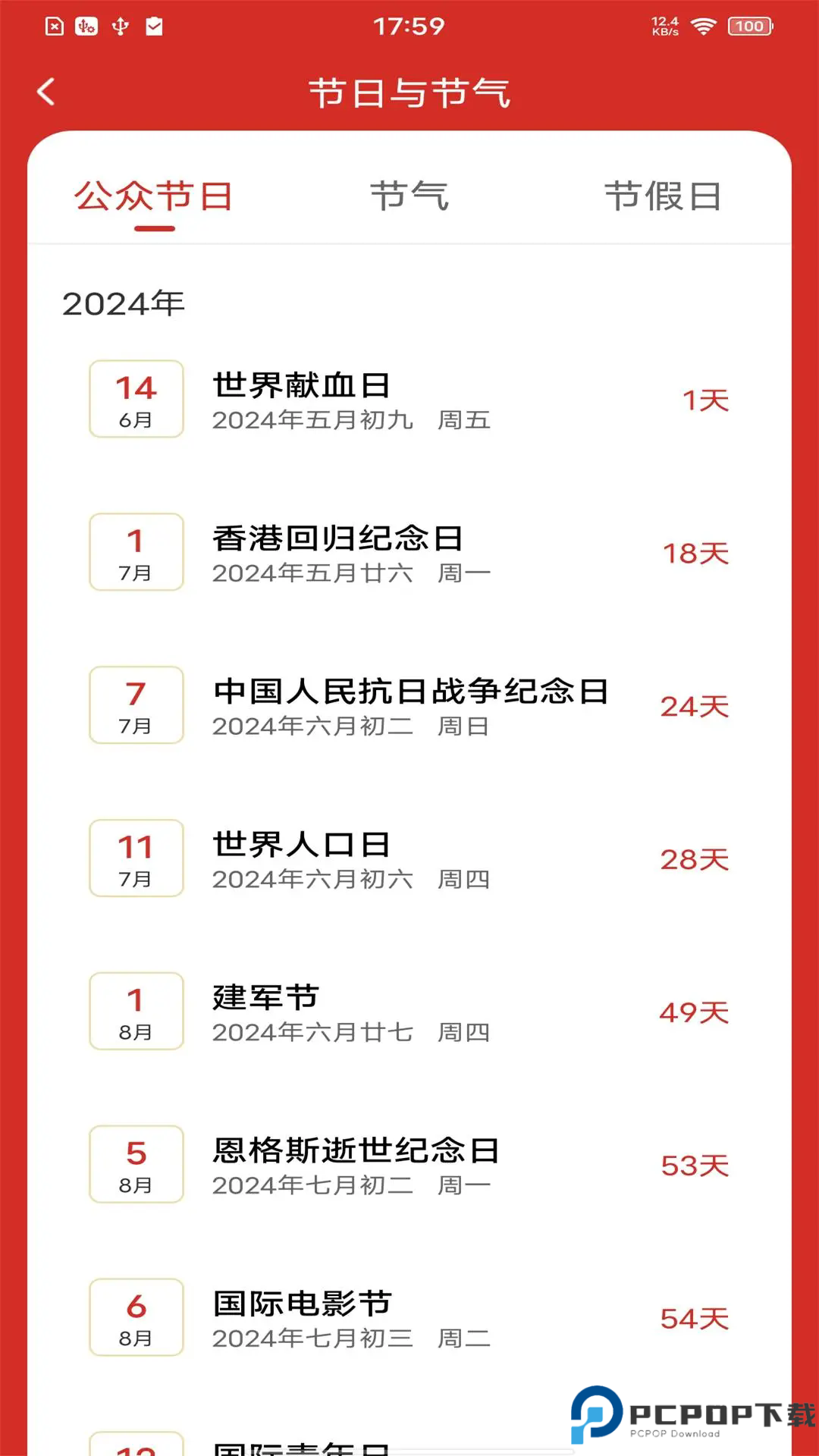The height and width of the screenshot is (1456, 819).
Task: Select the 公众节日 tab
Action: tap(152, 197)
